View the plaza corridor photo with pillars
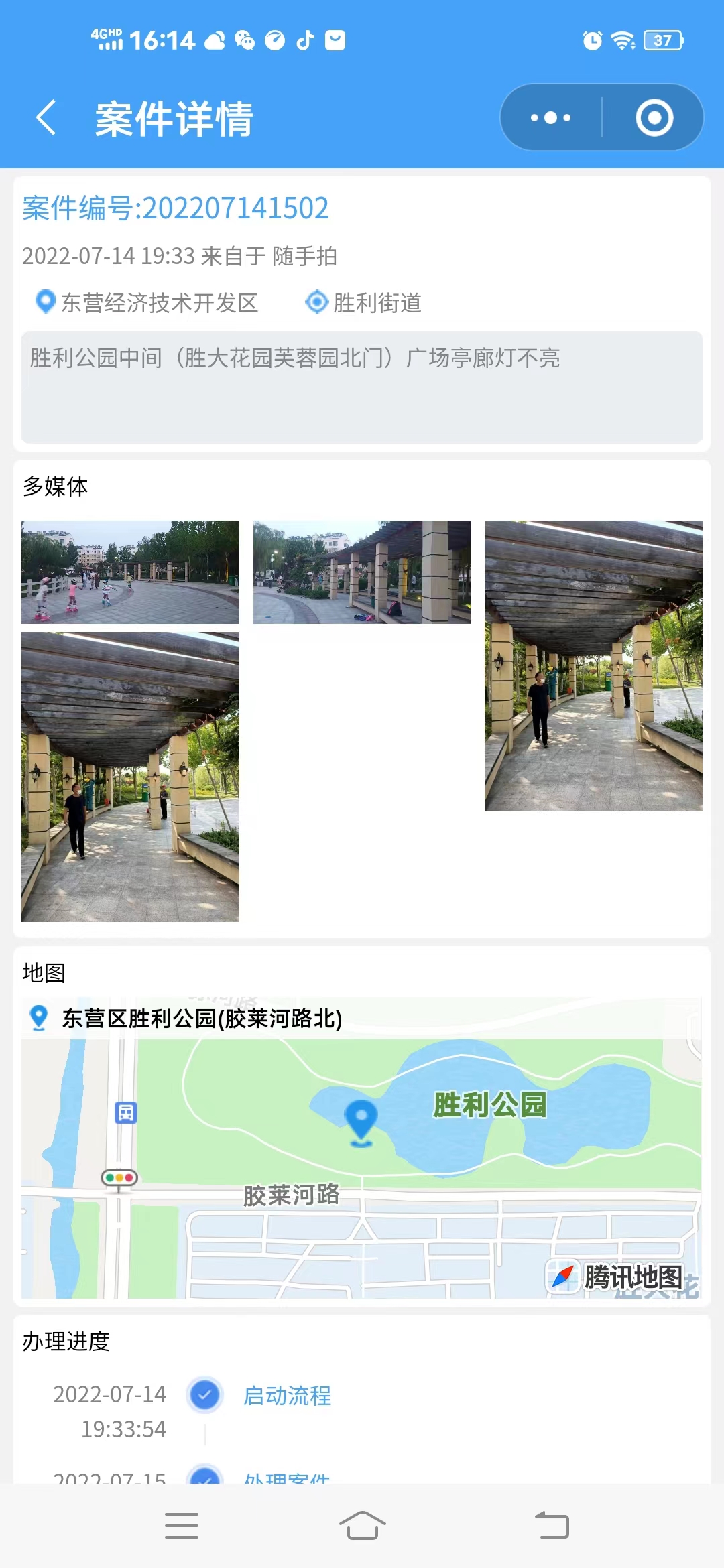Image resolution: width=724 pixels, height=1568 pixels. tap(362, 572)
